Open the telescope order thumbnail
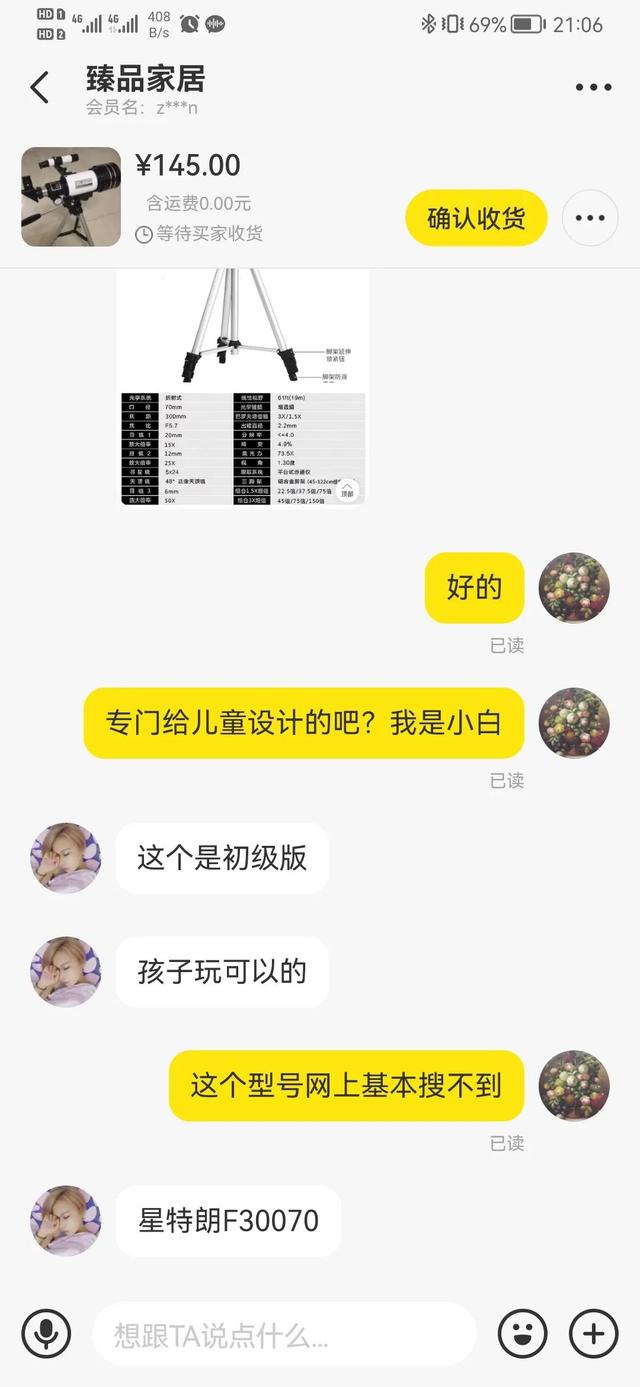 click(71, 196)
